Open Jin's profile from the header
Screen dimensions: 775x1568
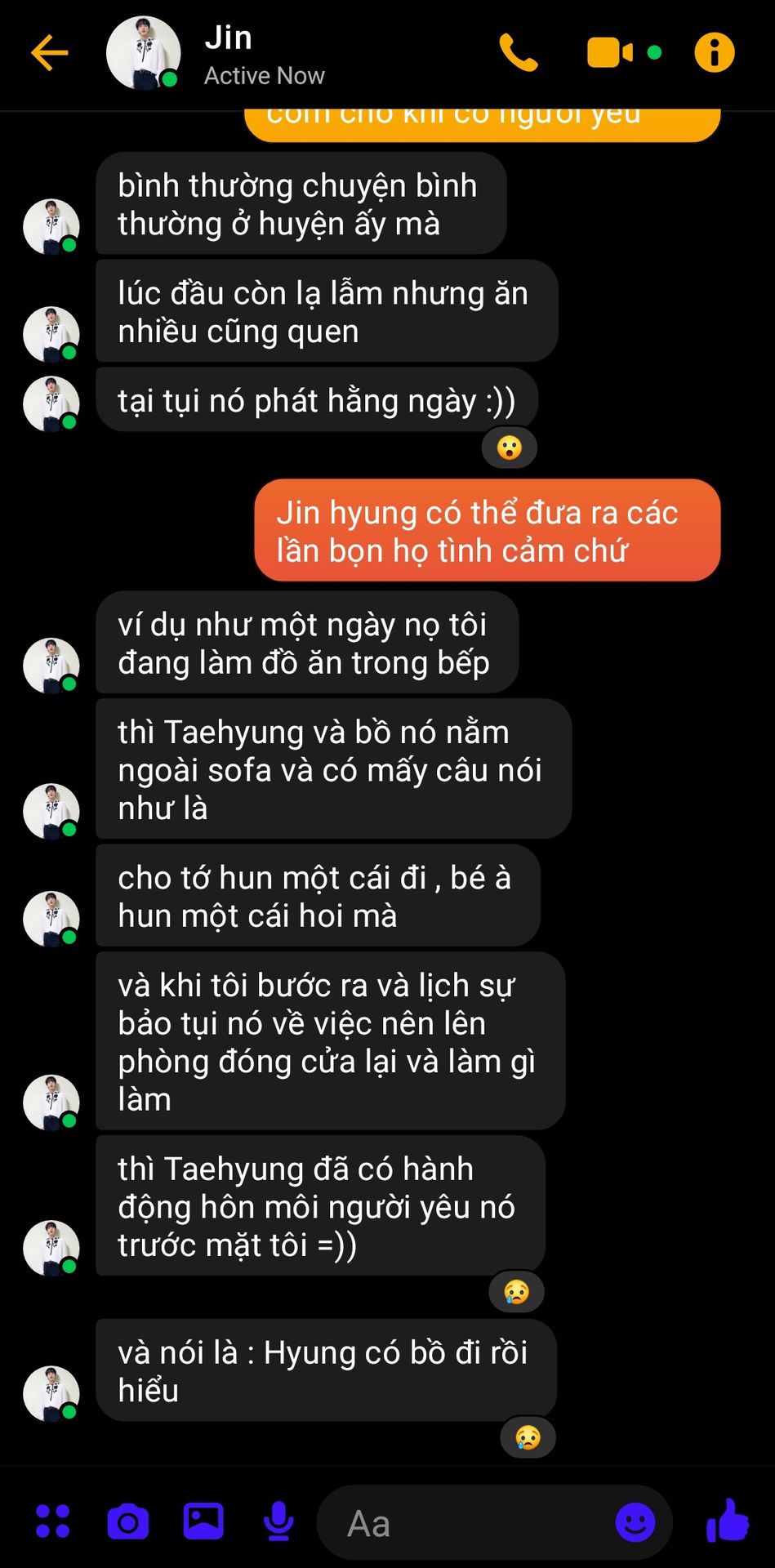click(x=144, y=54)
